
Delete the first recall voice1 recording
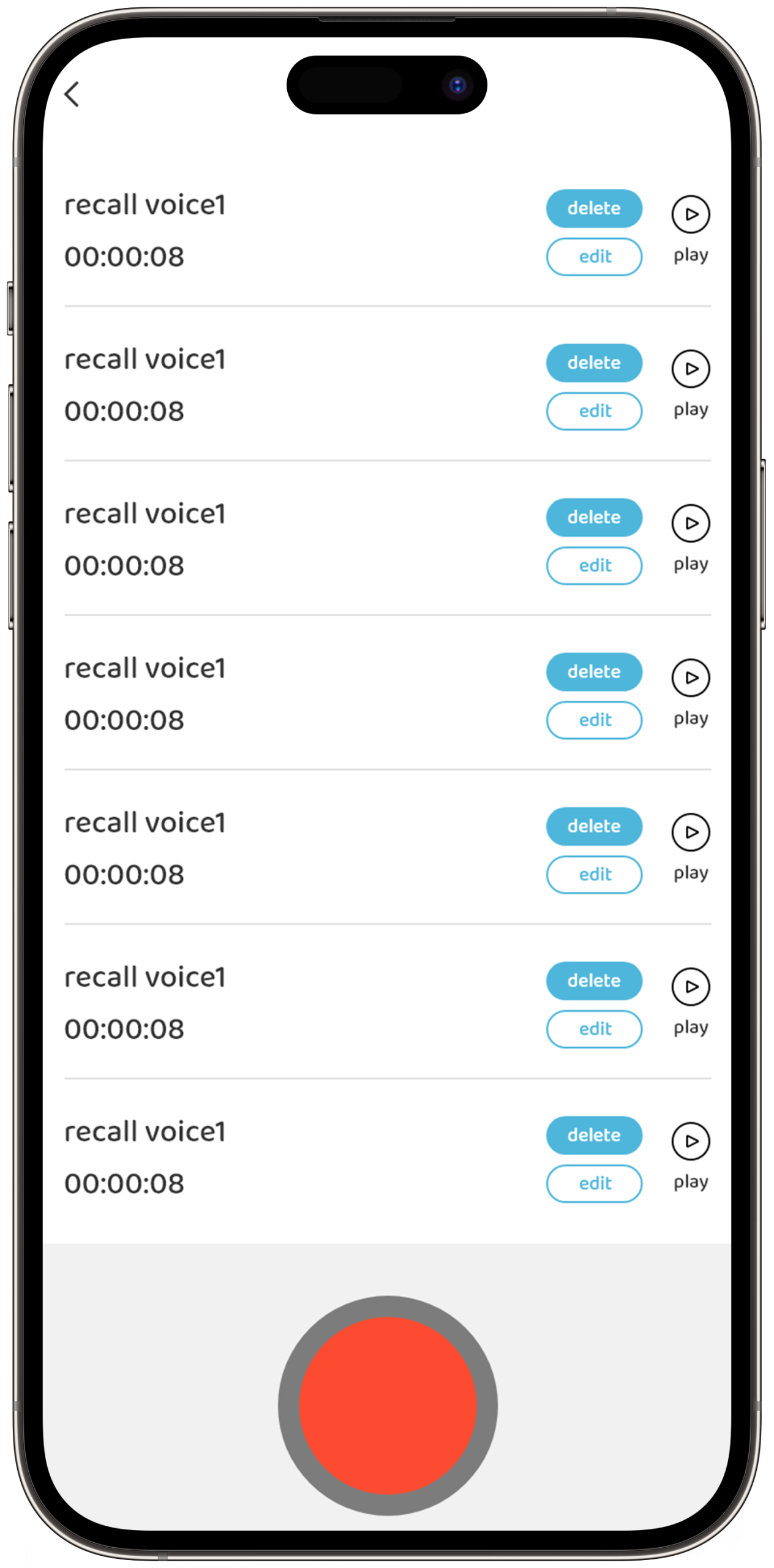(x=593, y=208)
